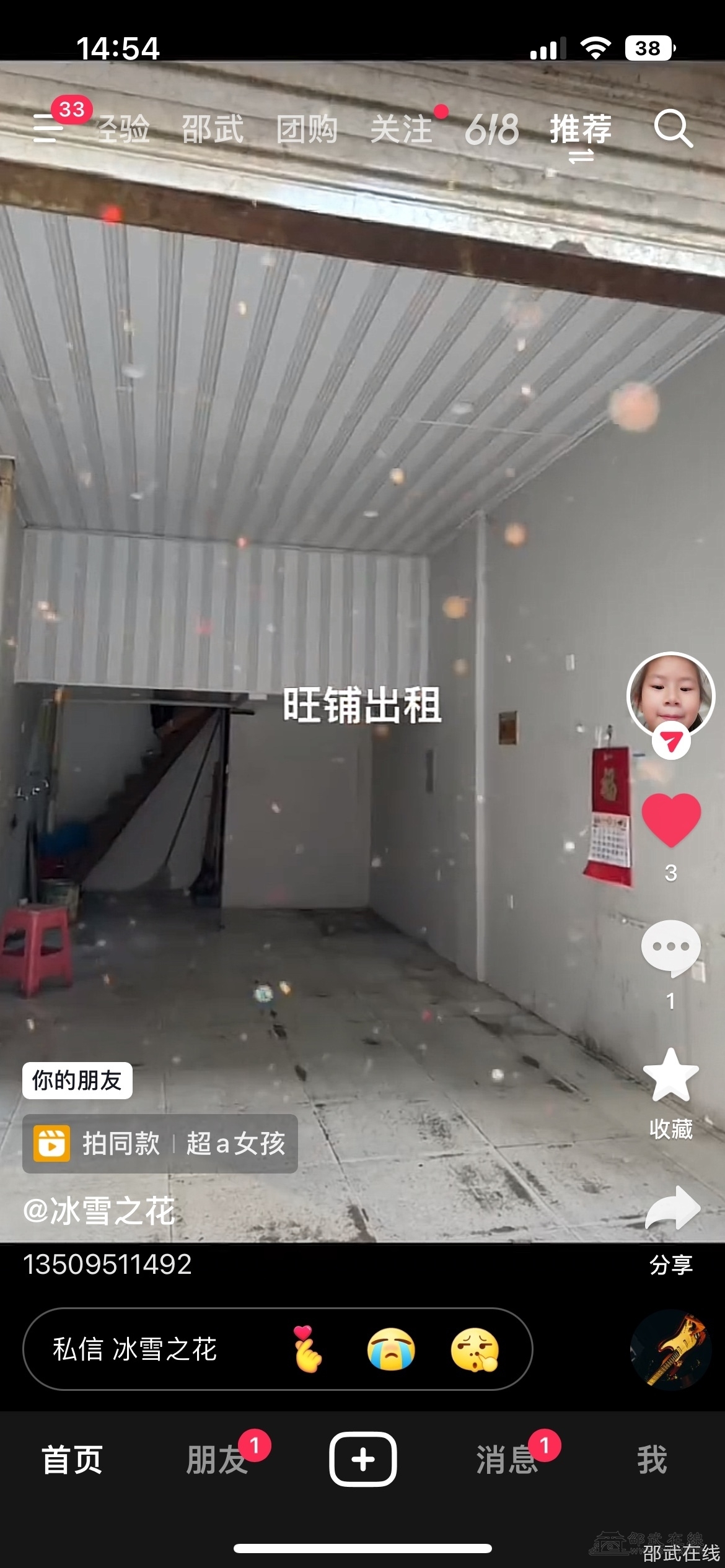Open the search magnifier
This screenshot has width=725, height=1568.
pyautogui.click(x=673, y=129)
